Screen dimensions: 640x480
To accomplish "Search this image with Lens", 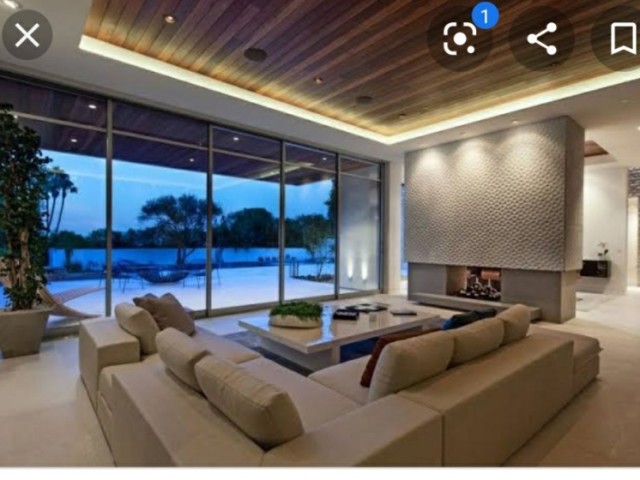I will tap(460, 39).
